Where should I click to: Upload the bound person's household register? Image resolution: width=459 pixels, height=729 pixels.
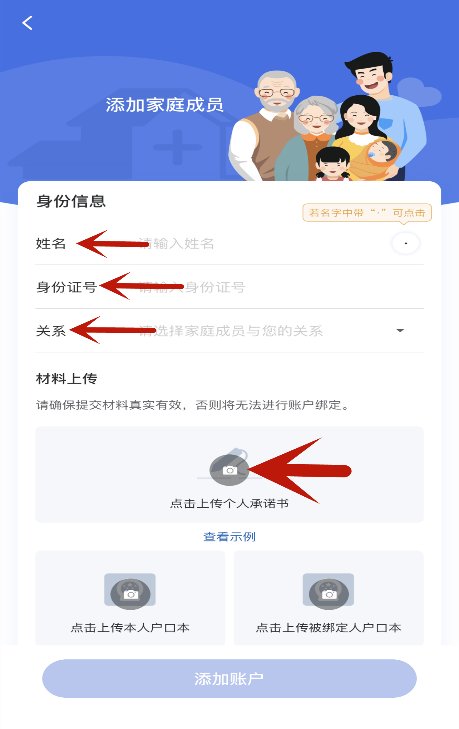[328, 598]
